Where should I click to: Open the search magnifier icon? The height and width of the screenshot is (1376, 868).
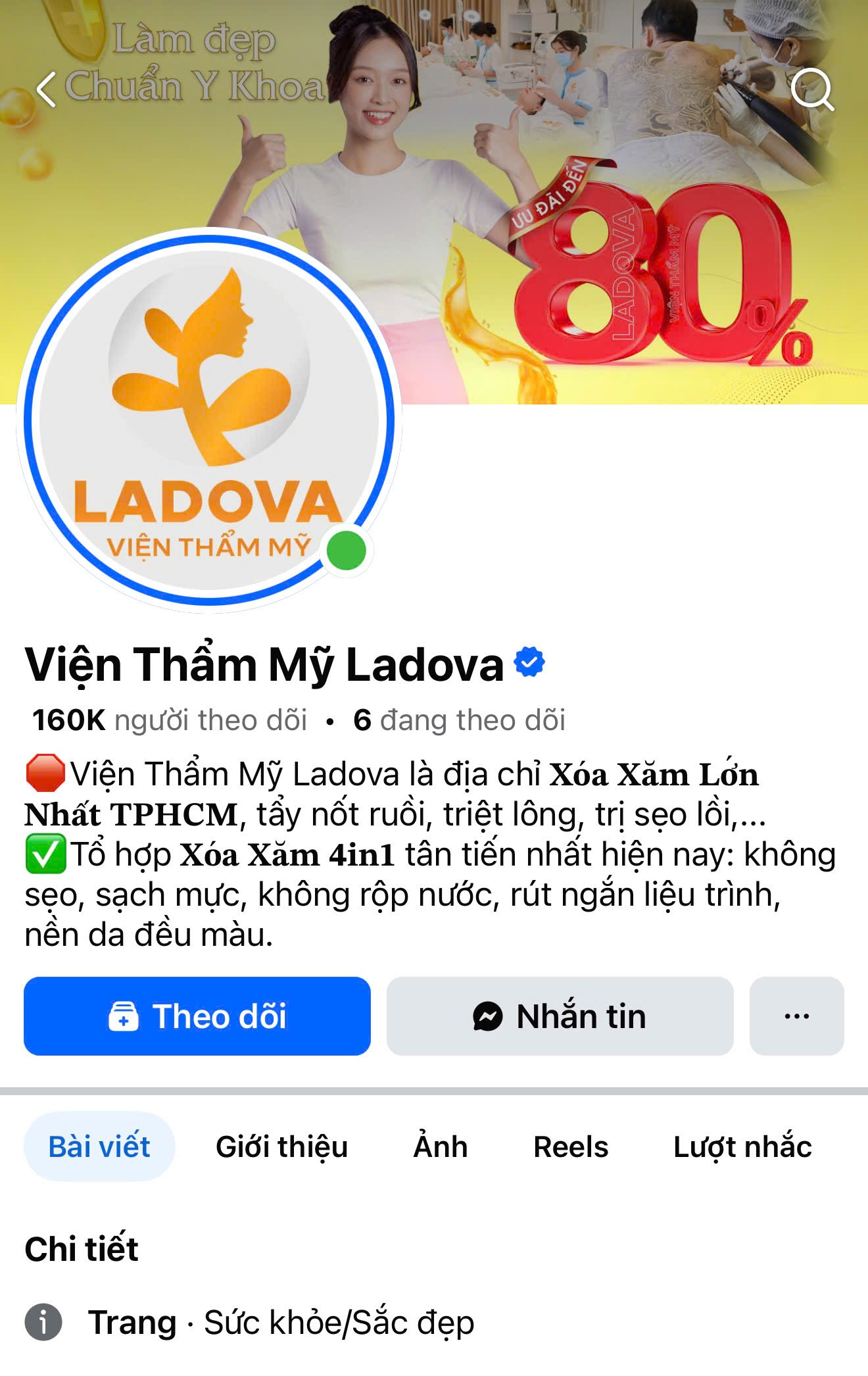pos(812,89)
